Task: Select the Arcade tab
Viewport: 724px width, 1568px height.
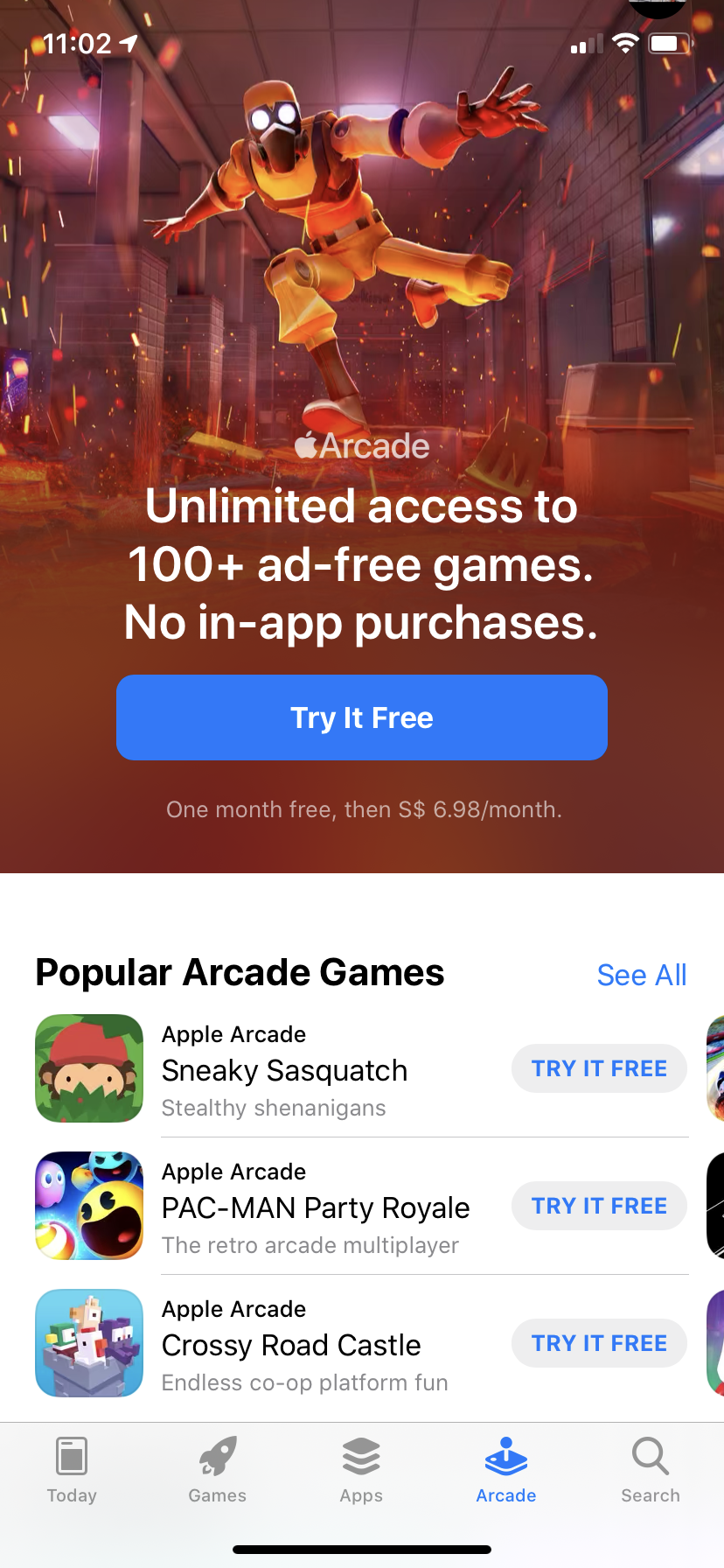Action: [x=506, y=1470]
